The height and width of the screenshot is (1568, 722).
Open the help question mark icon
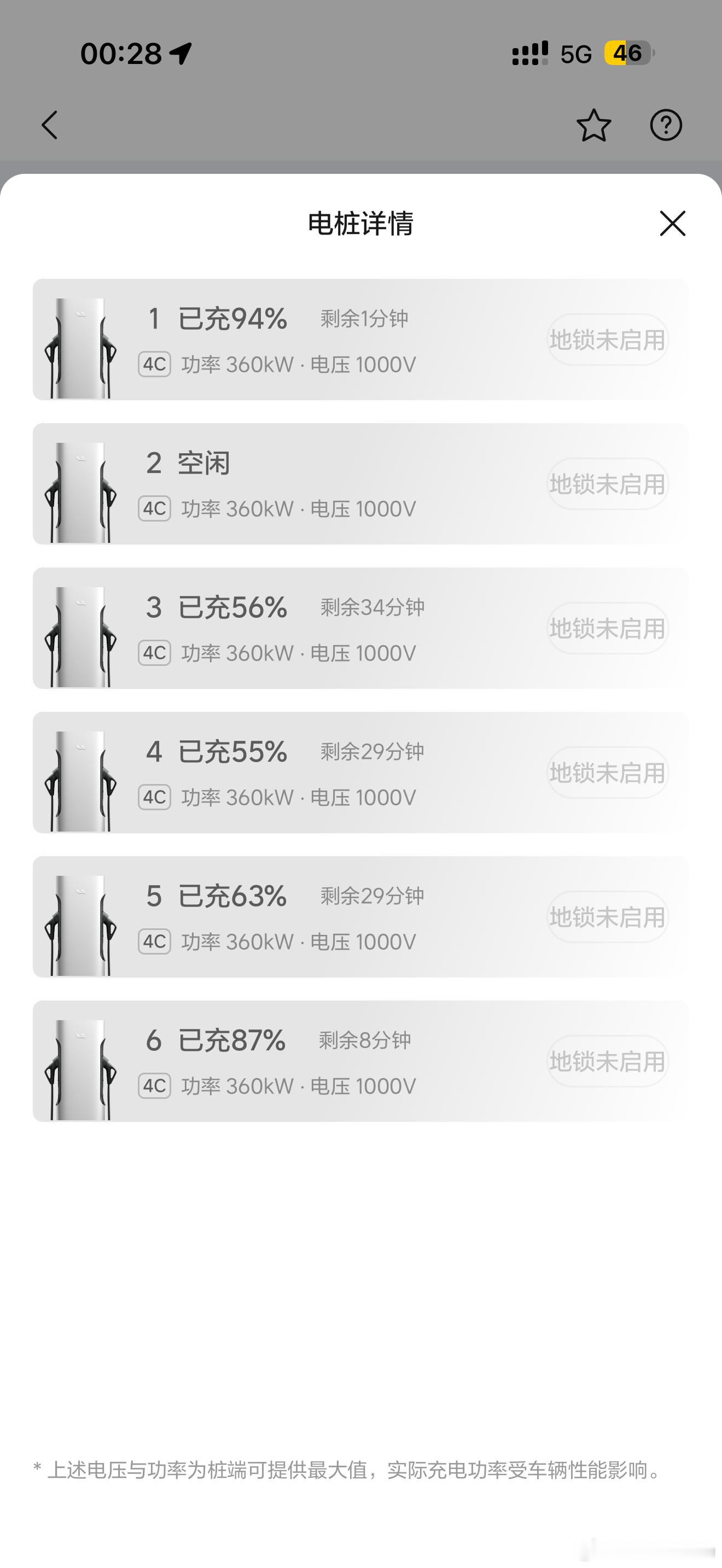pos(667,125)
